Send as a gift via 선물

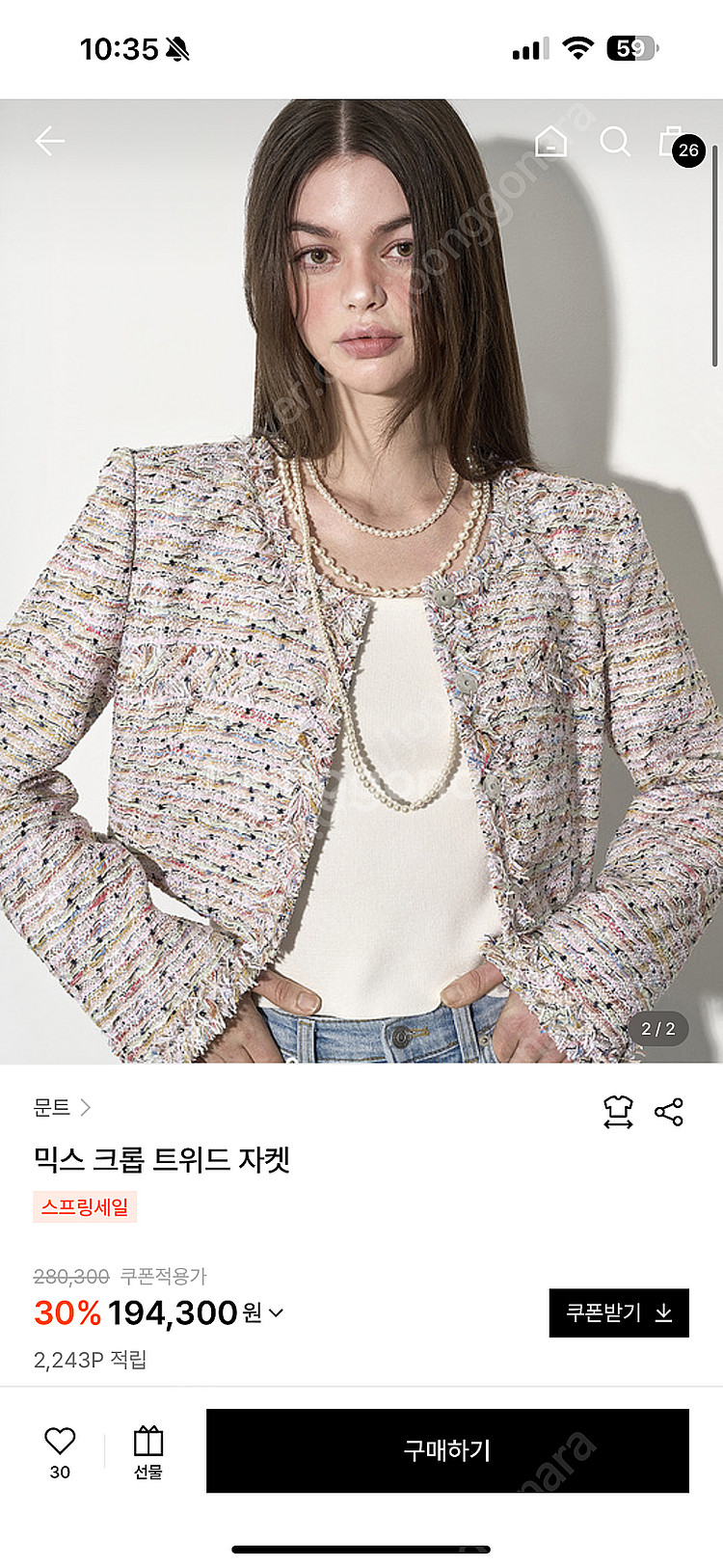147,1451
